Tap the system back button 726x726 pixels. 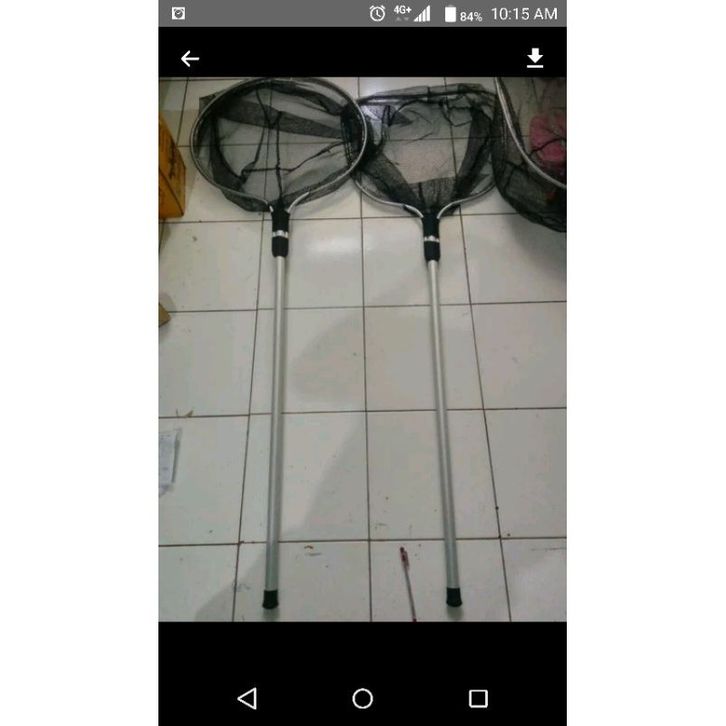coord(248,698)
